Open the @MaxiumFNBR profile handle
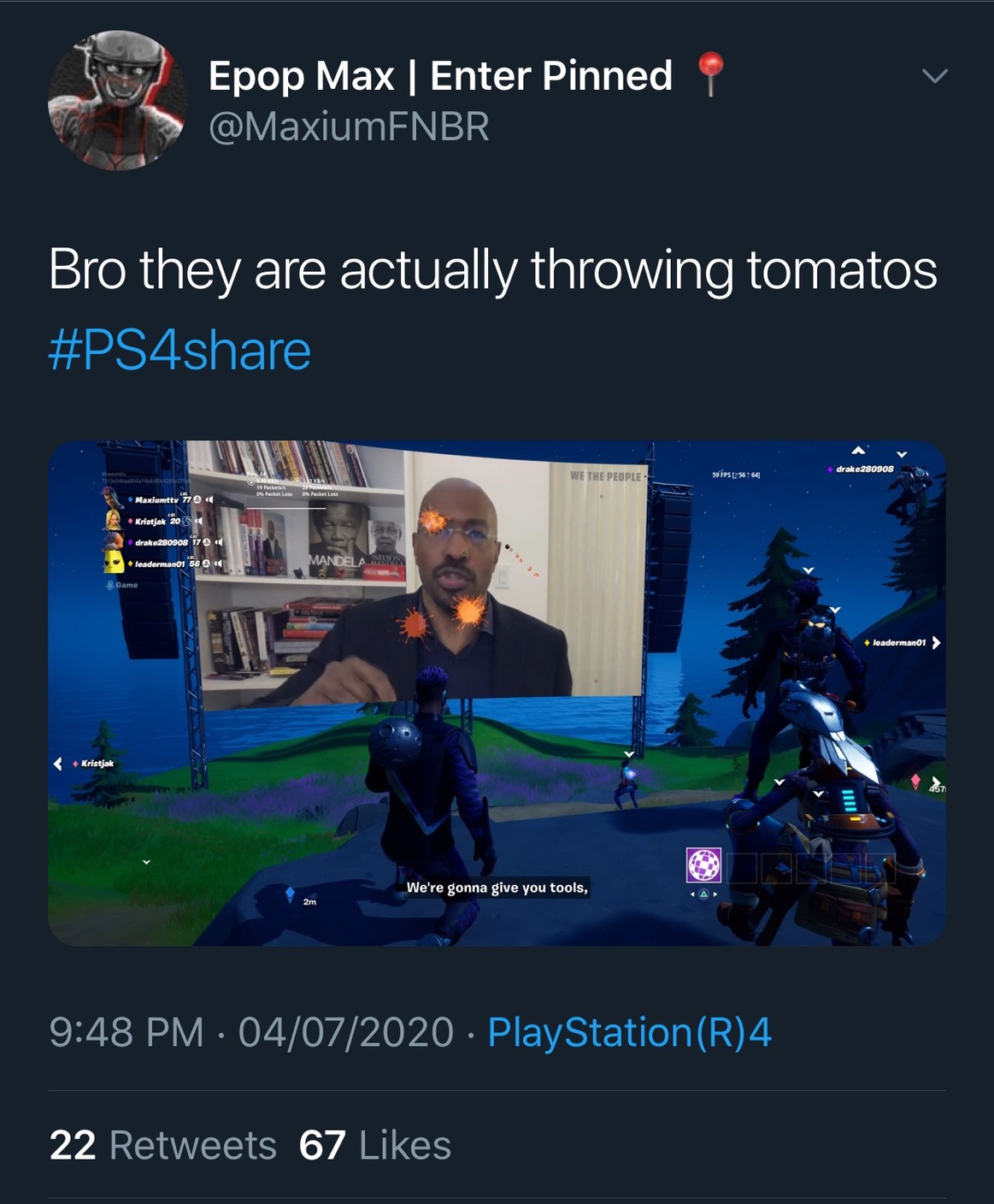The height and width of the screenshot is (1204, 994). point(349,127)
